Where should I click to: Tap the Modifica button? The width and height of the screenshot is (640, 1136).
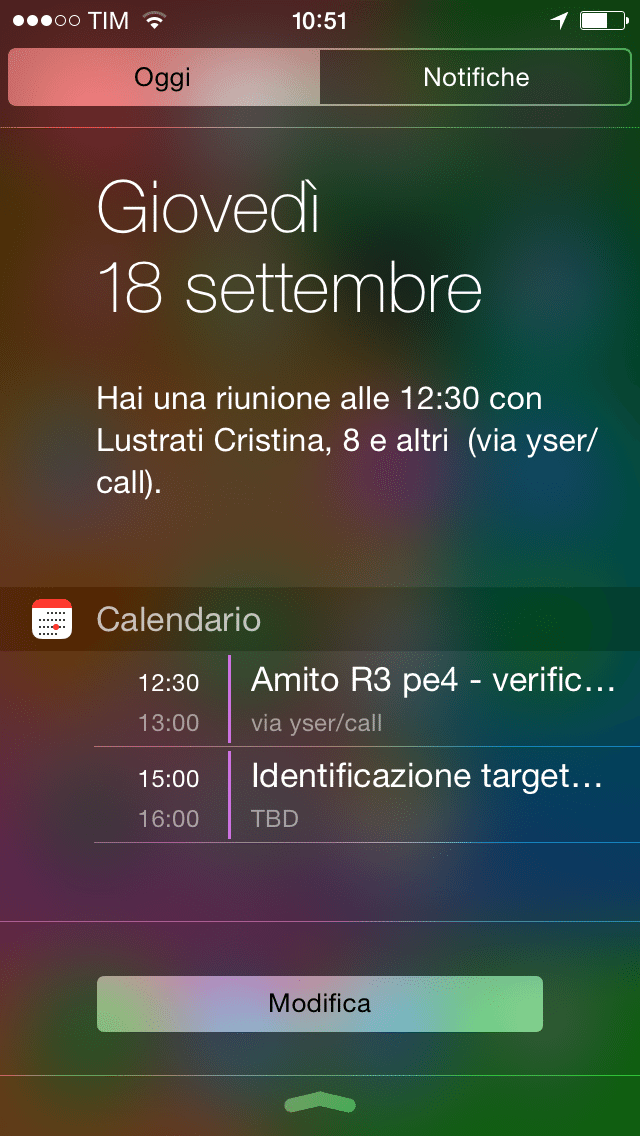click(x=320, y=1003)
